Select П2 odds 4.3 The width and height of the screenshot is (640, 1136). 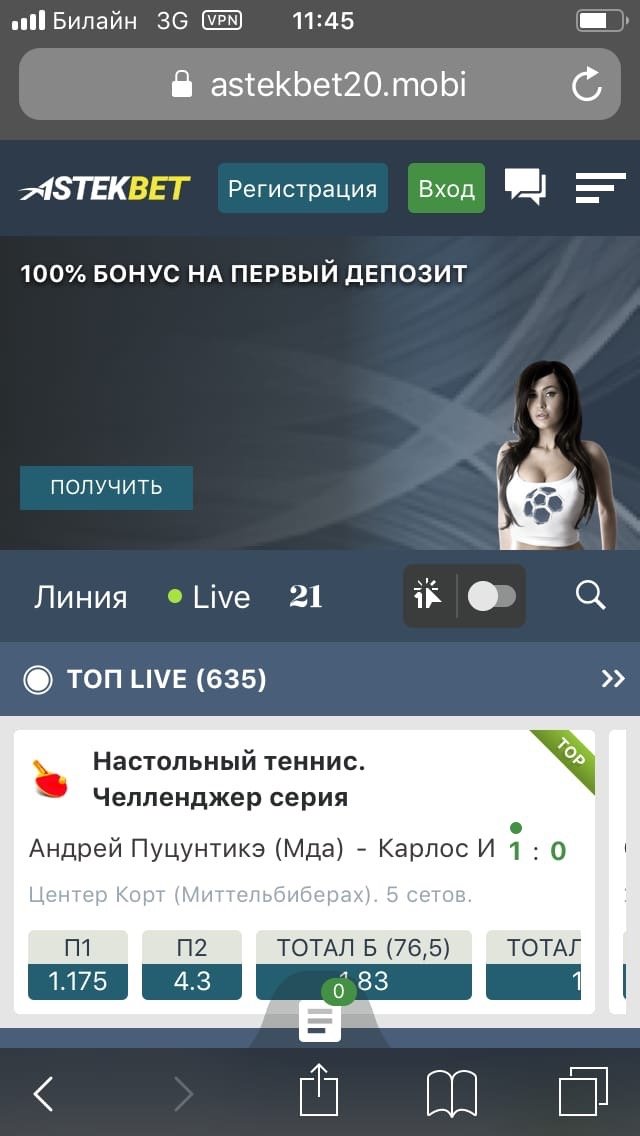(192, 966)
